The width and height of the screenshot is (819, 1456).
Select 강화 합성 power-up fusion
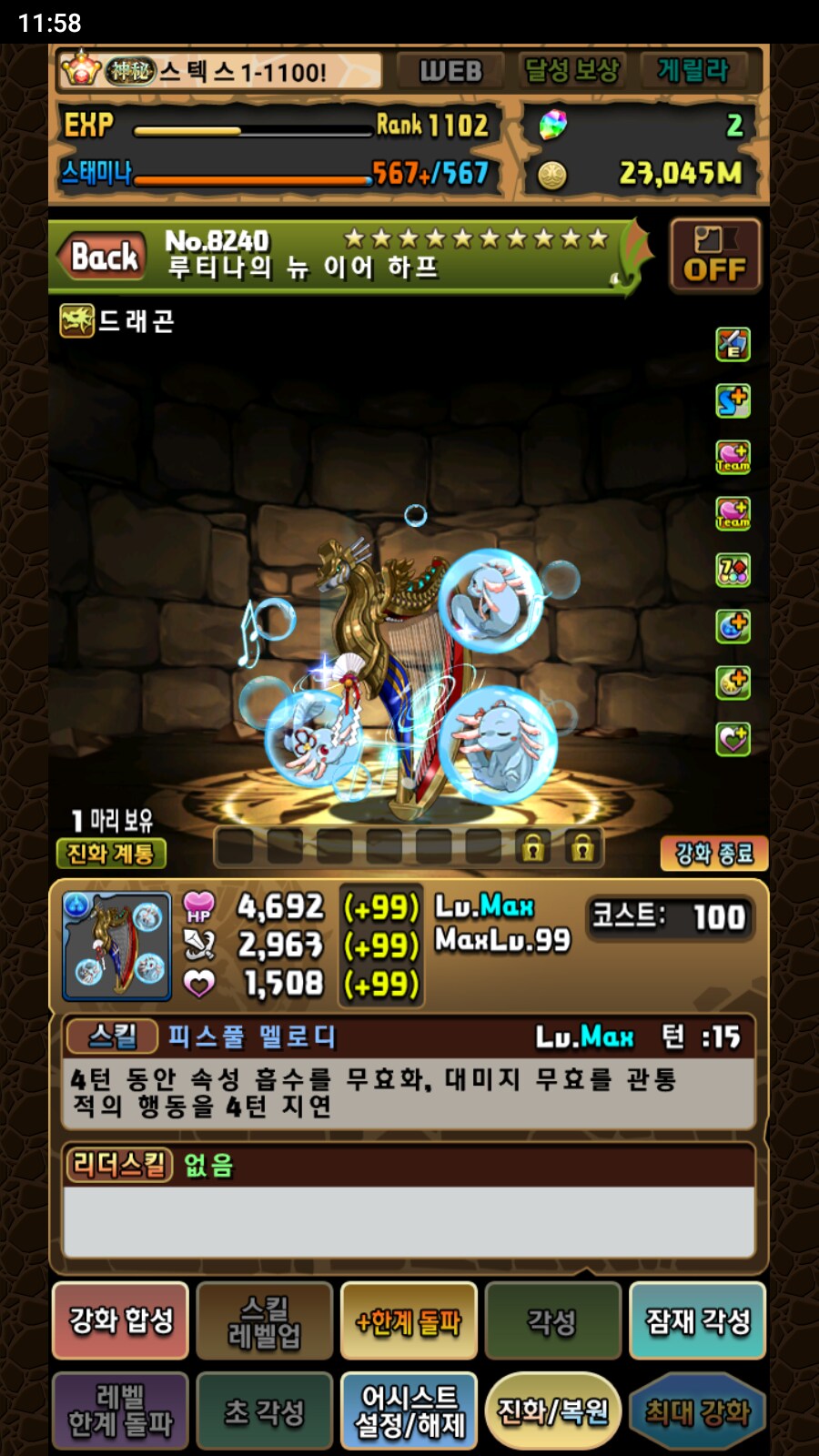coord(121,1320)
